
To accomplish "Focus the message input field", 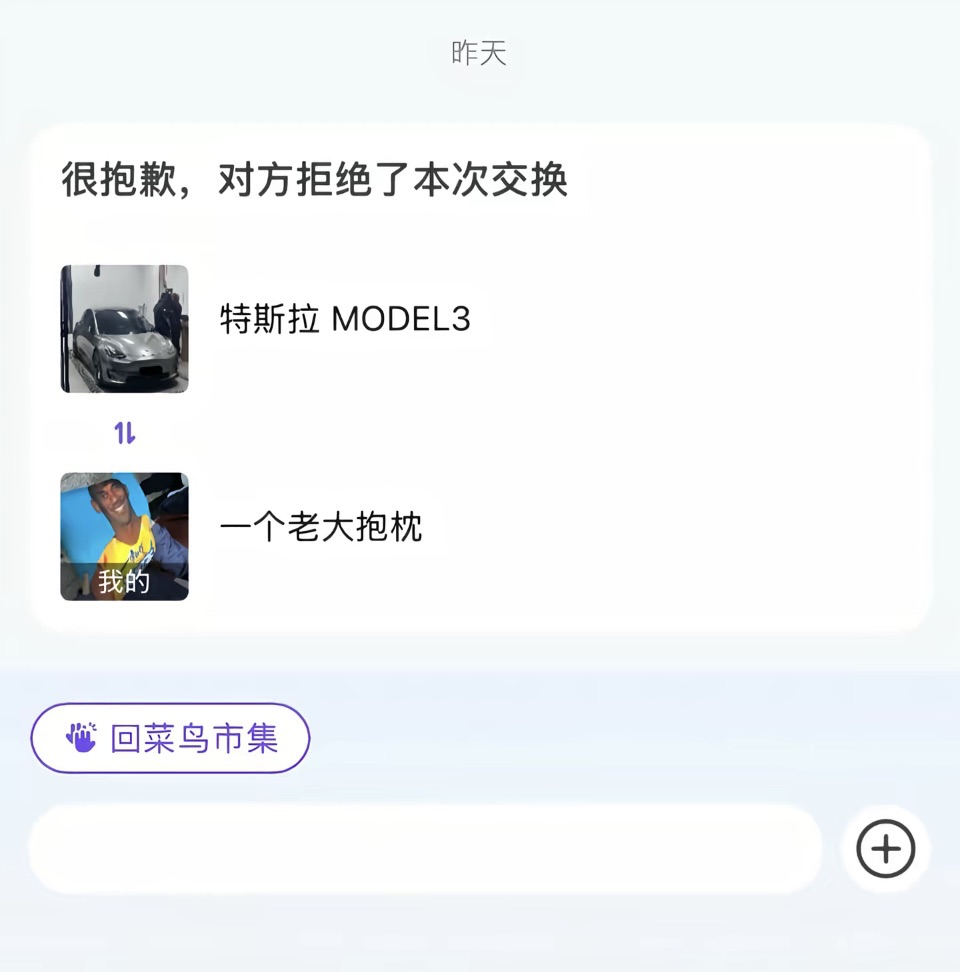I will 425,849.
